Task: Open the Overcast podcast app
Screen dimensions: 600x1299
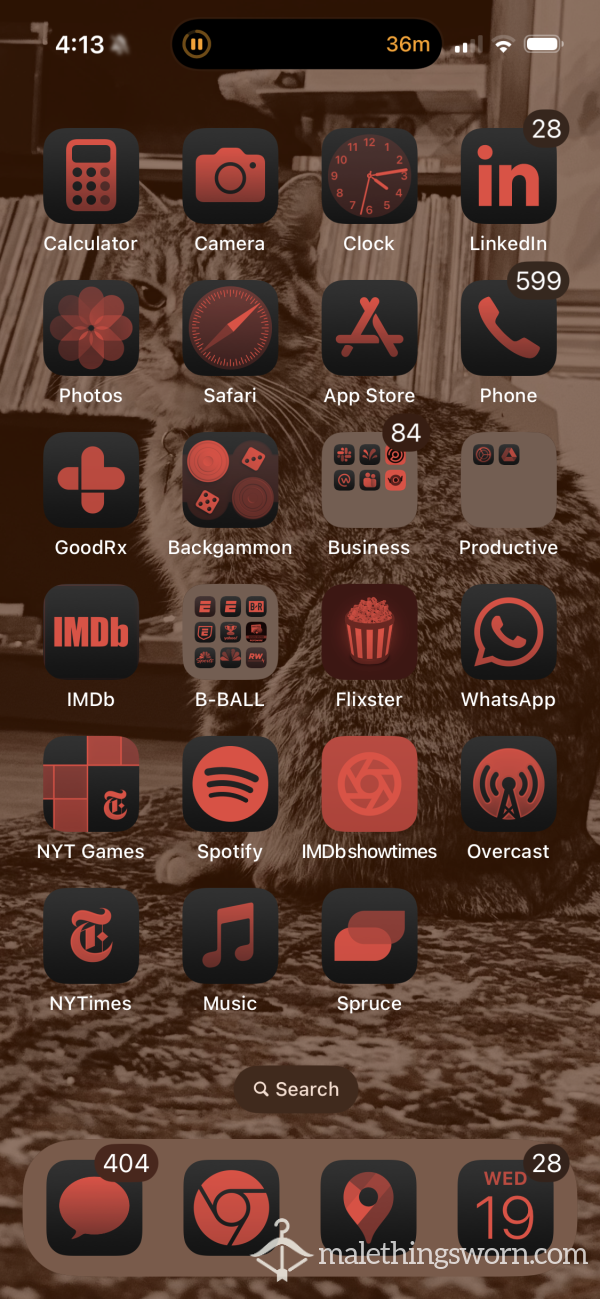Action: (508, 784)
